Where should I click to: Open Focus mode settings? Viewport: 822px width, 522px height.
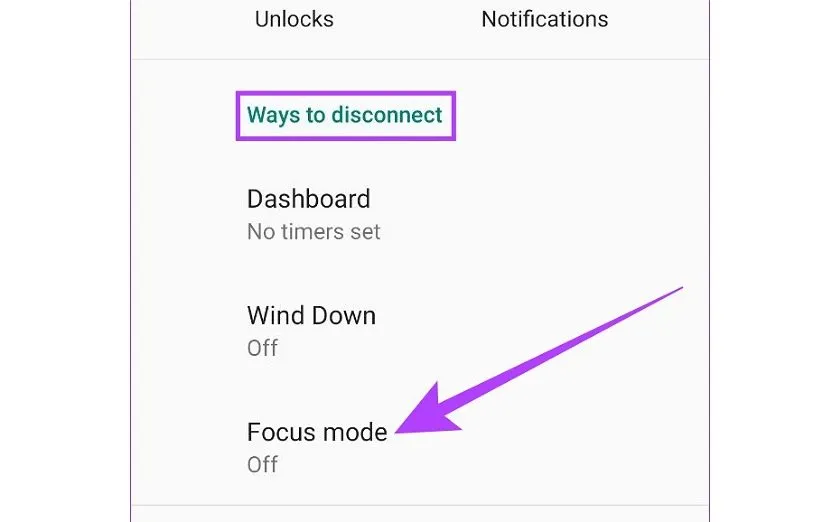click(316, 445)
